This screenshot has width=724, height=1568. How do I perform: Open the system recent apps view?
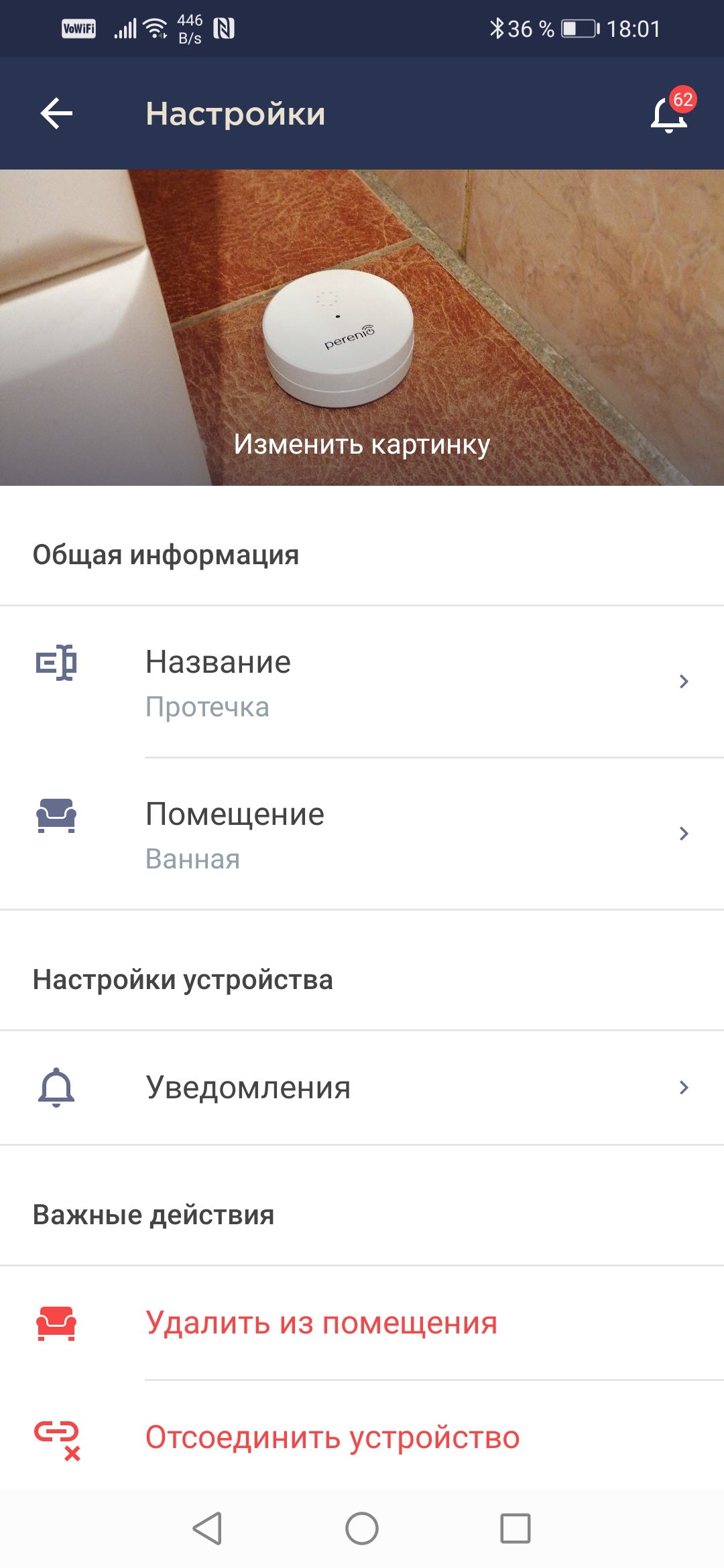coord(516,1528)
